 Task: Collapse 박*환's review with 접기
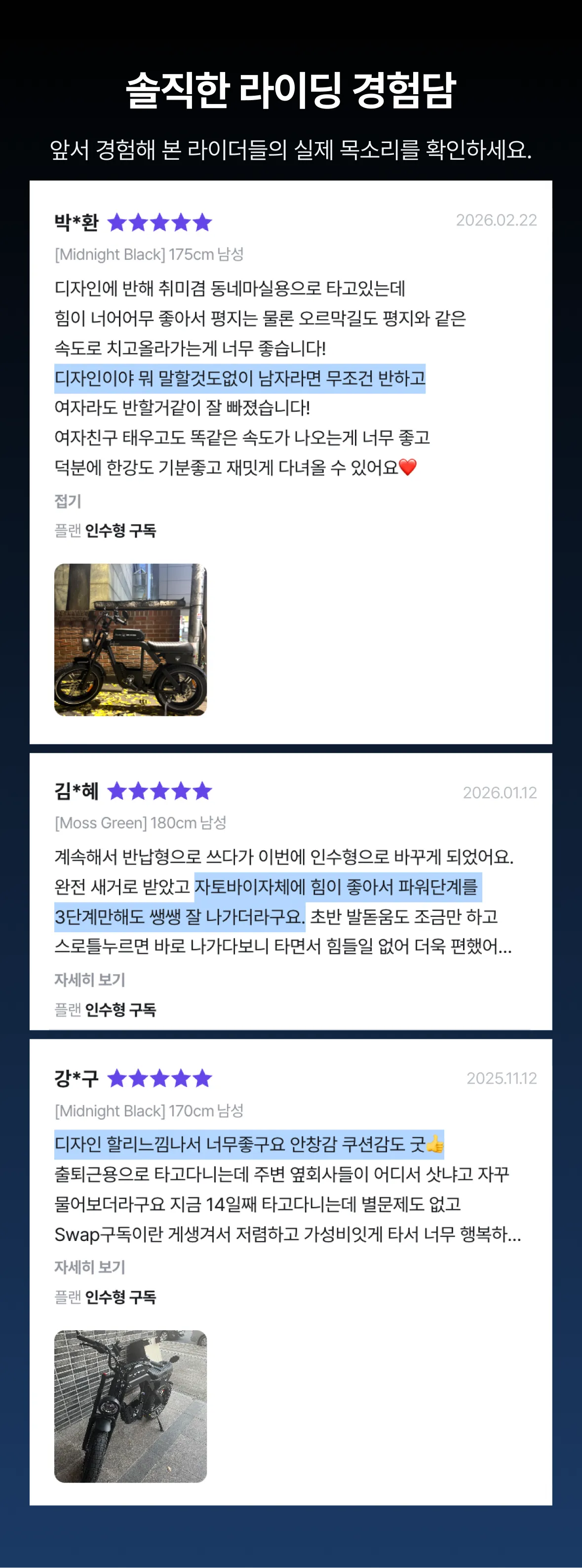coord(68,501)
